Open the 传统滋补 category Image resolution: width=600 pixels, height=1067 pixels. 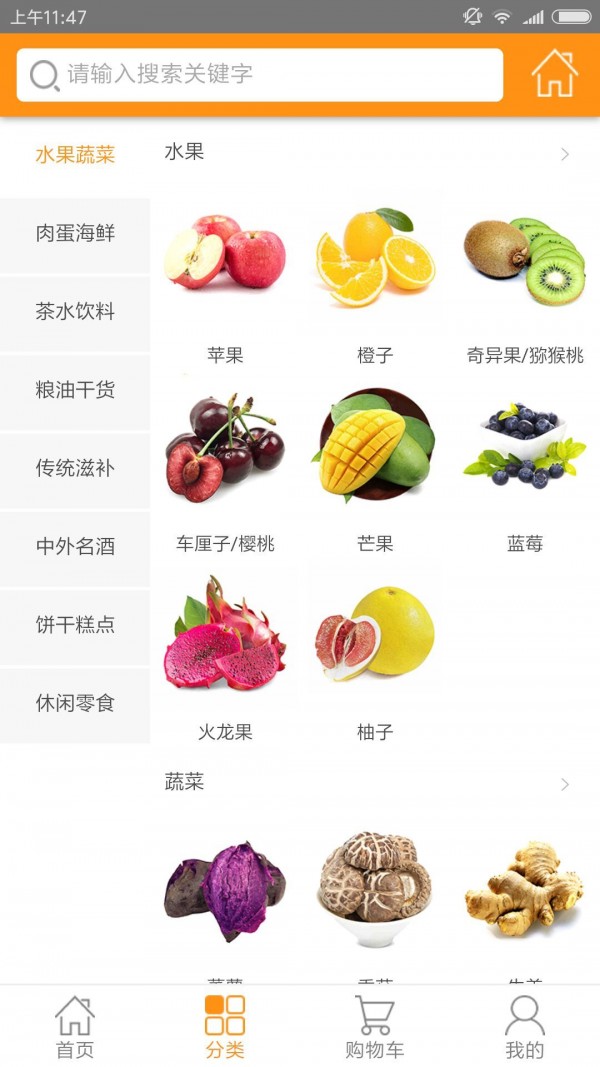pyautogui.click(x=75, y=468)
